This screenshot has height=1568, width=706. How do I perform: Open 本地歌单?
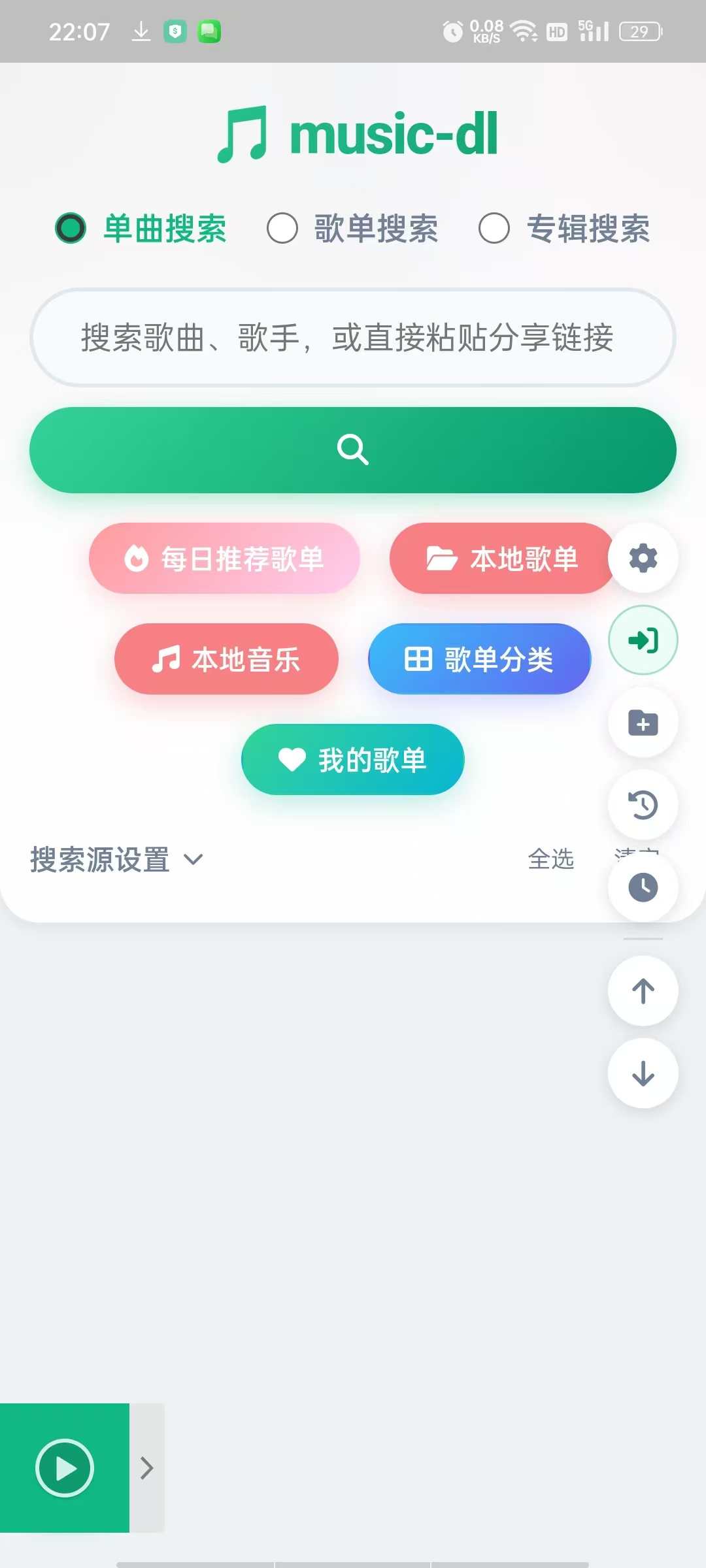click(x=503, y=559)
